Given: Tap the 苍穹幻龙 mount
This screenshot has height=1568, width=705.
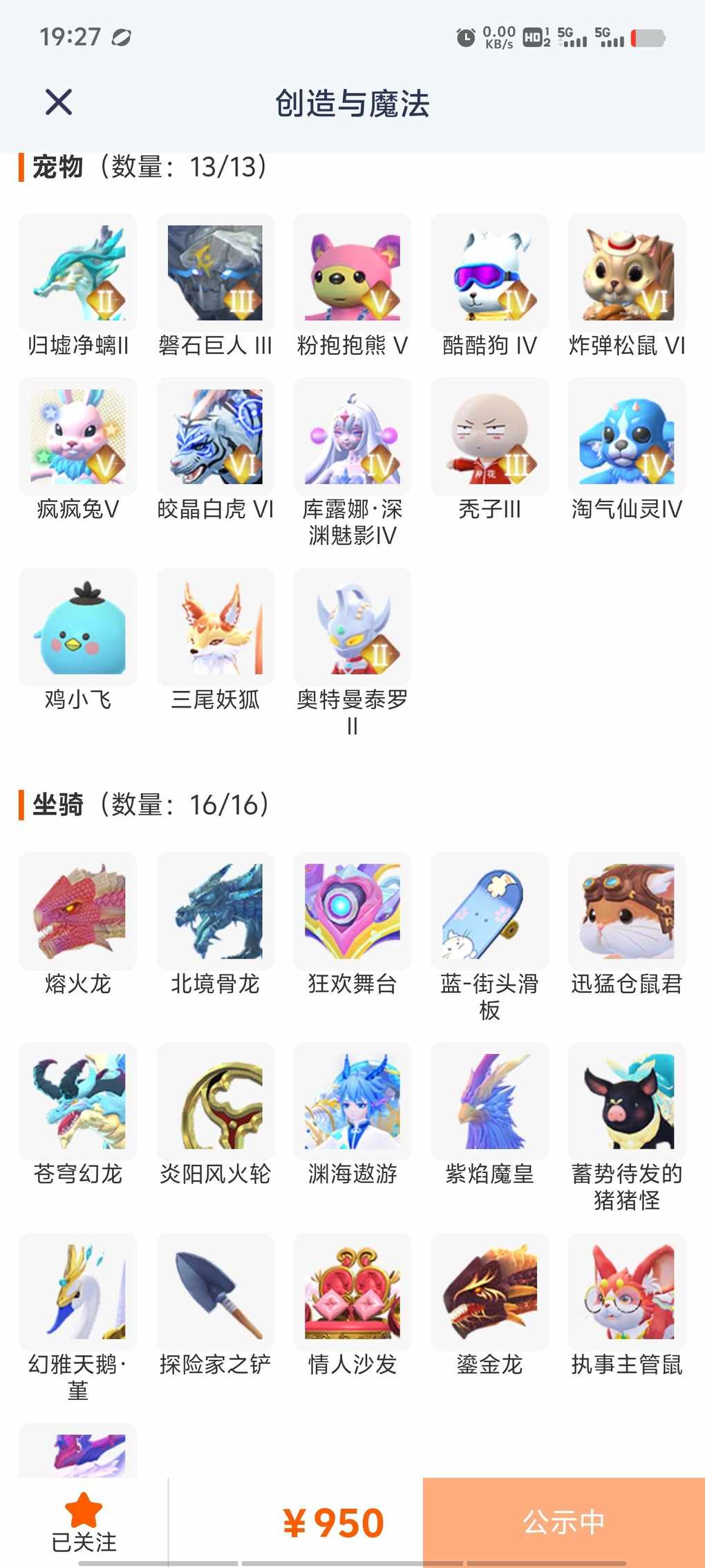Looking at the screenshot, I should (x=77, y=1101).
